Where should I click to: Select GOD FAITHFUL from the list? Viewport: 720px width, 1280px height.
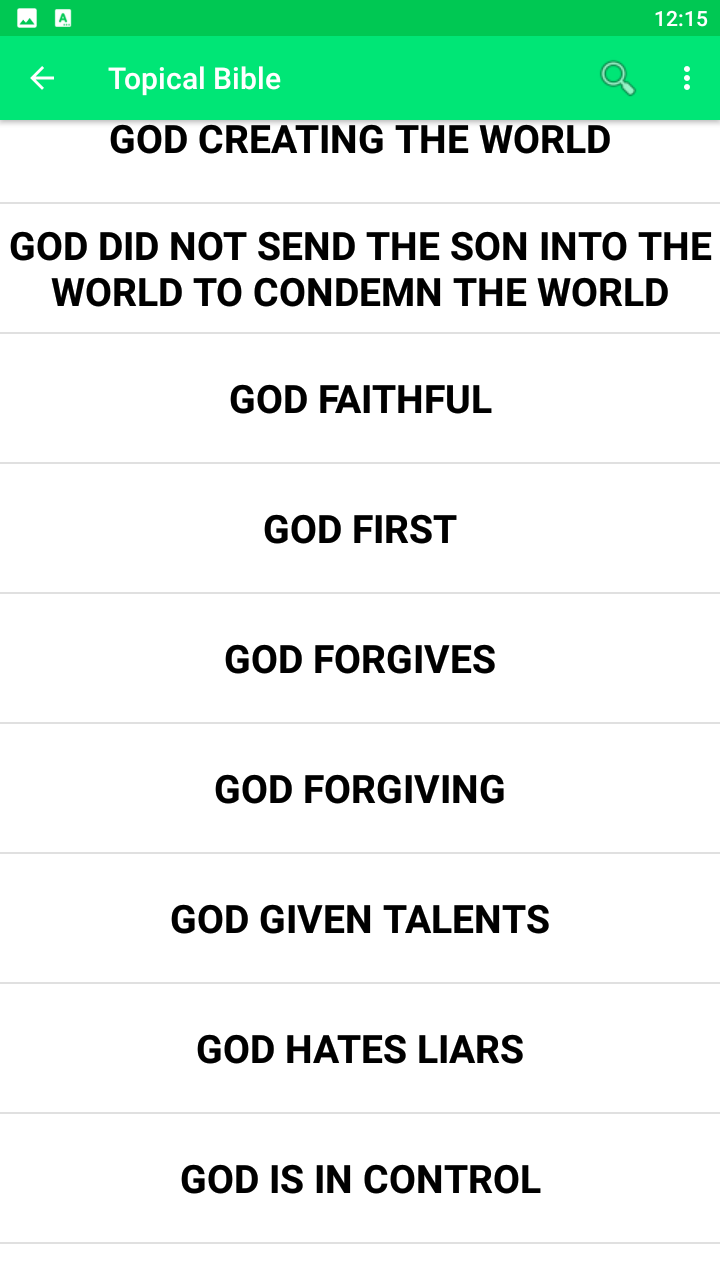click(360, 398)
